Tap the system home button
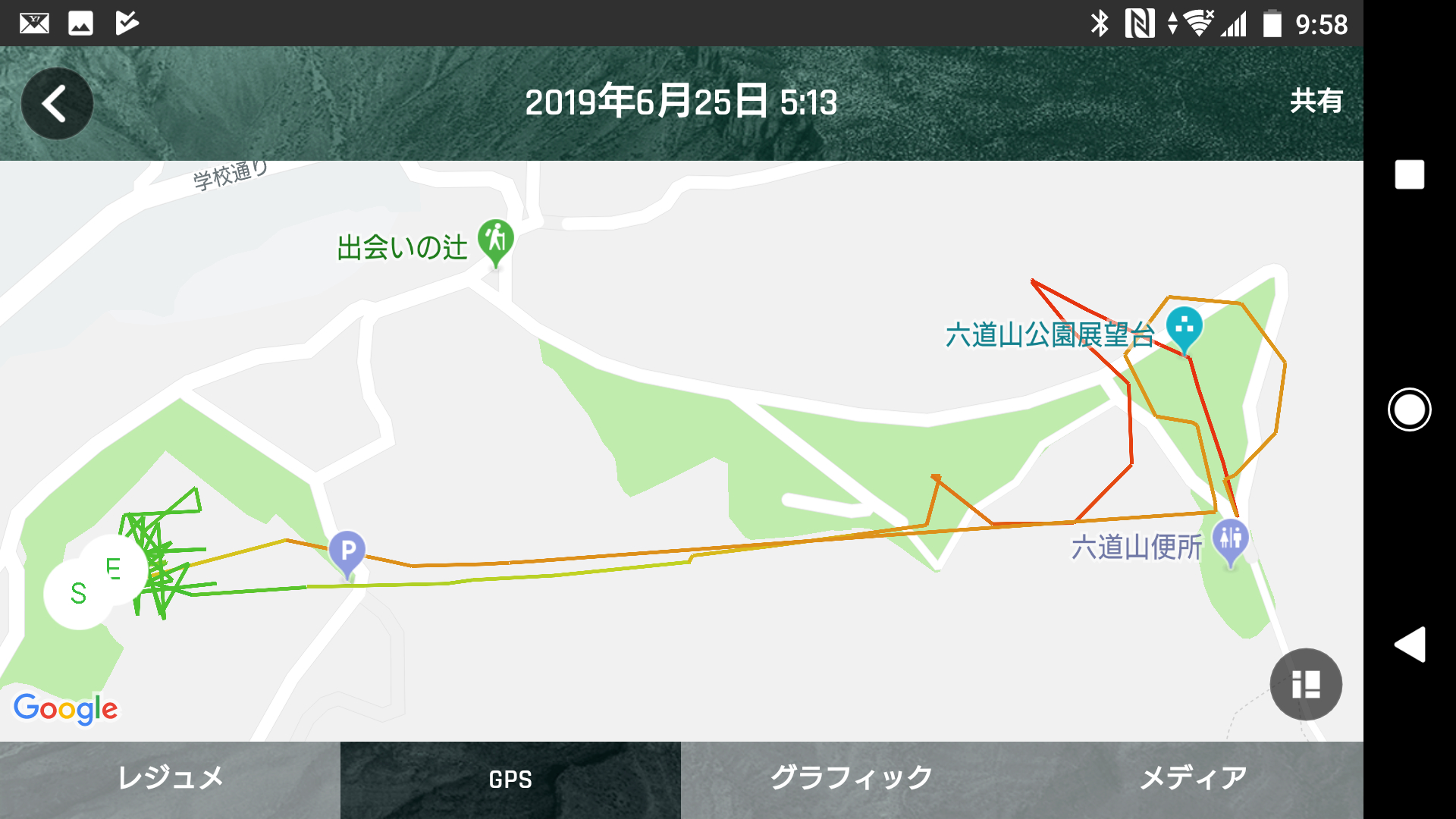This screenshot has width=1456, height=819. coord(1409,409)
